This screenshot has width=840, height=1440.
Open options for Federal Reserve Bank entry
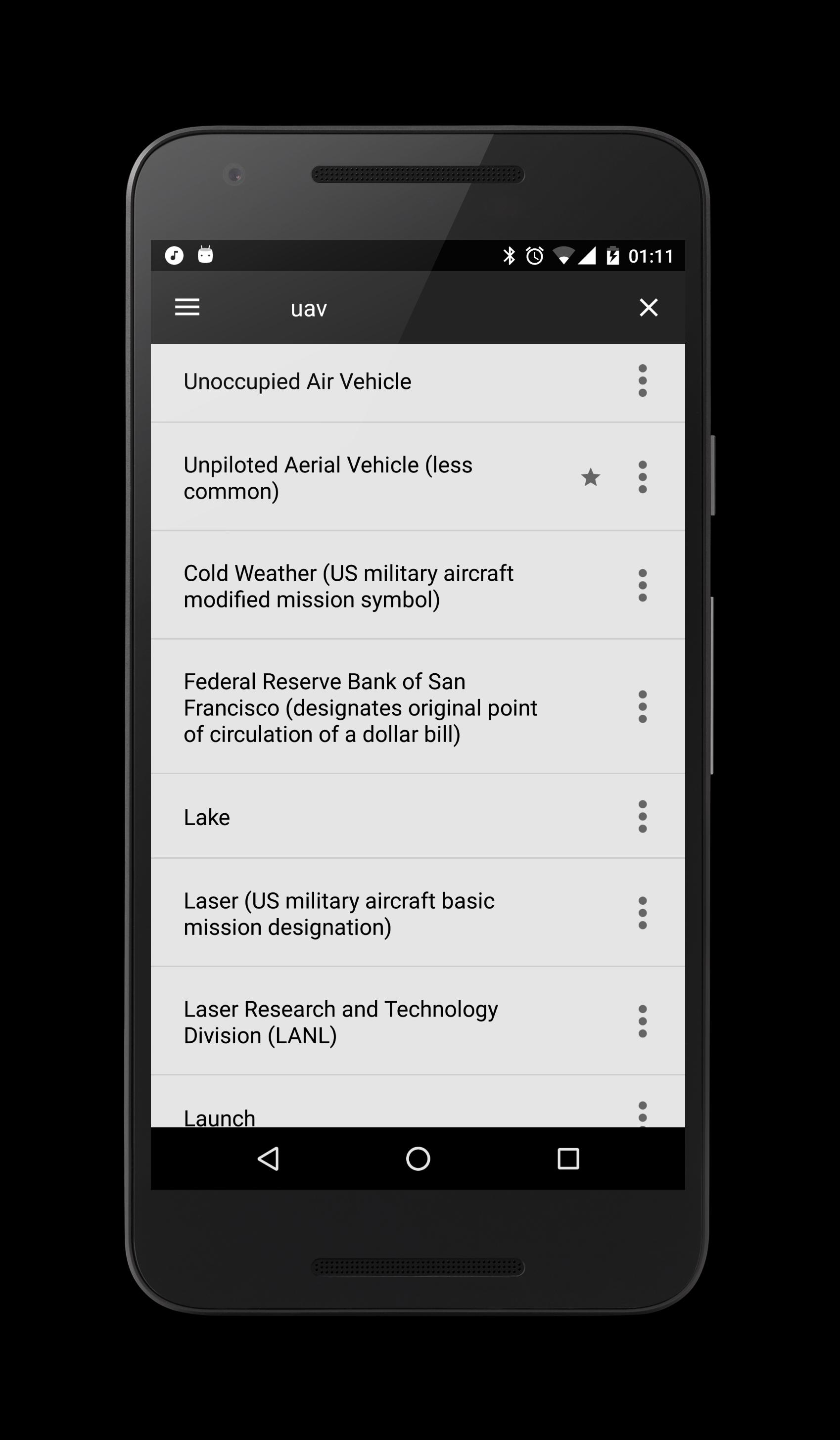point(642,707)
